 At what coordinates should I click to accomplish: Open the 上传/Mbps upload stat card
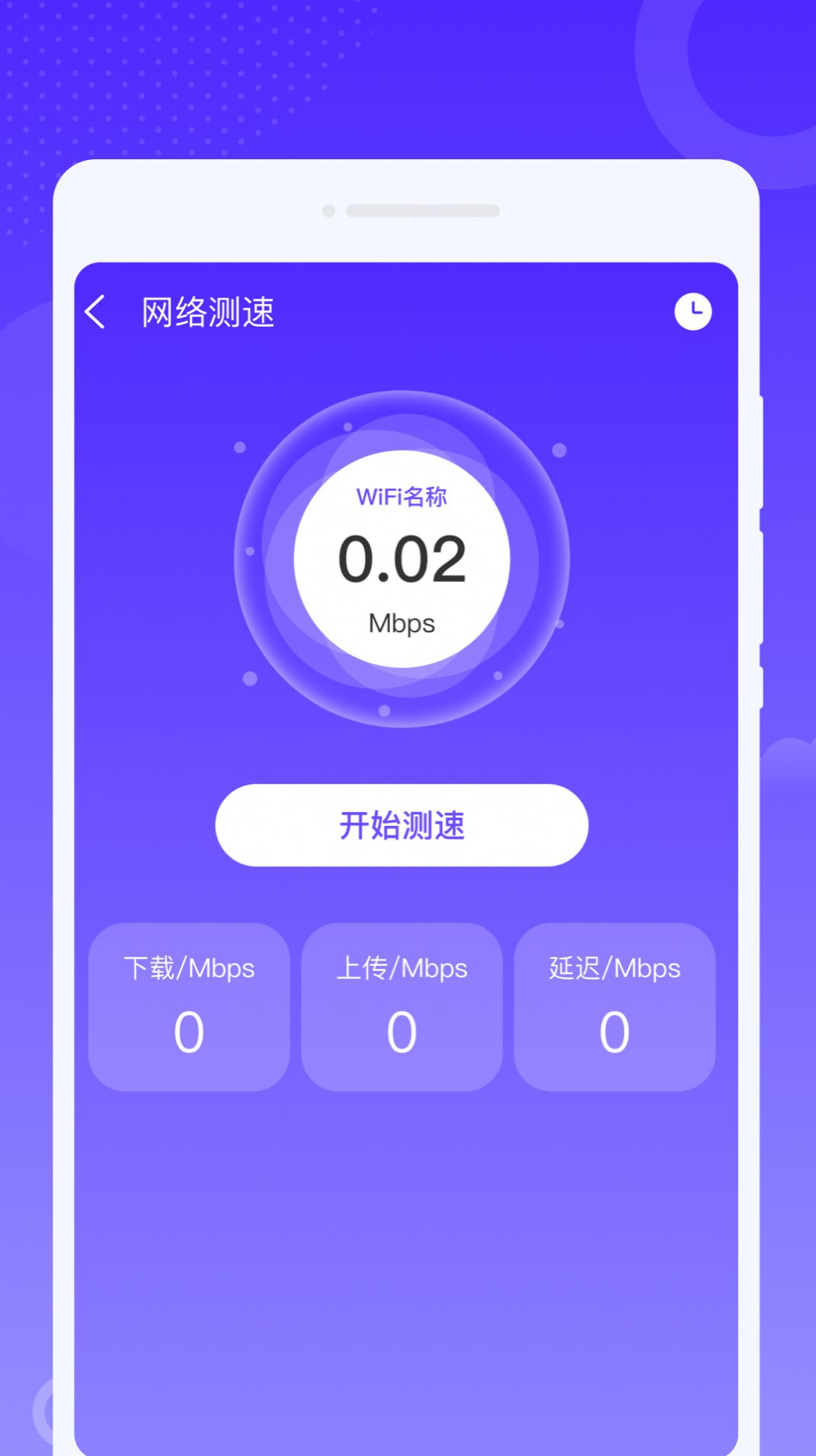pos(402,1007)
